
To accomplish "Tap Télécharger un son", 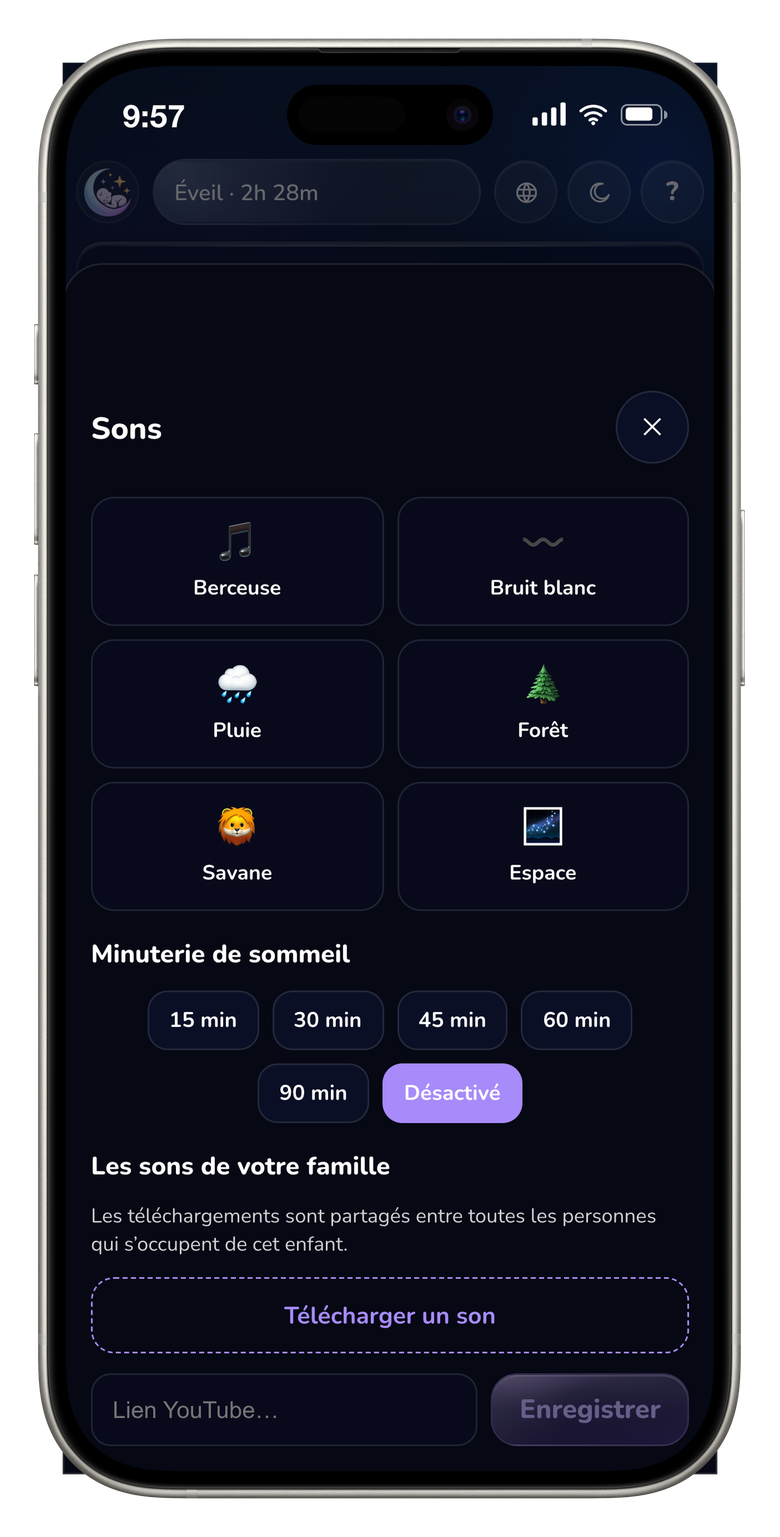I will (x=390, y=1315).
